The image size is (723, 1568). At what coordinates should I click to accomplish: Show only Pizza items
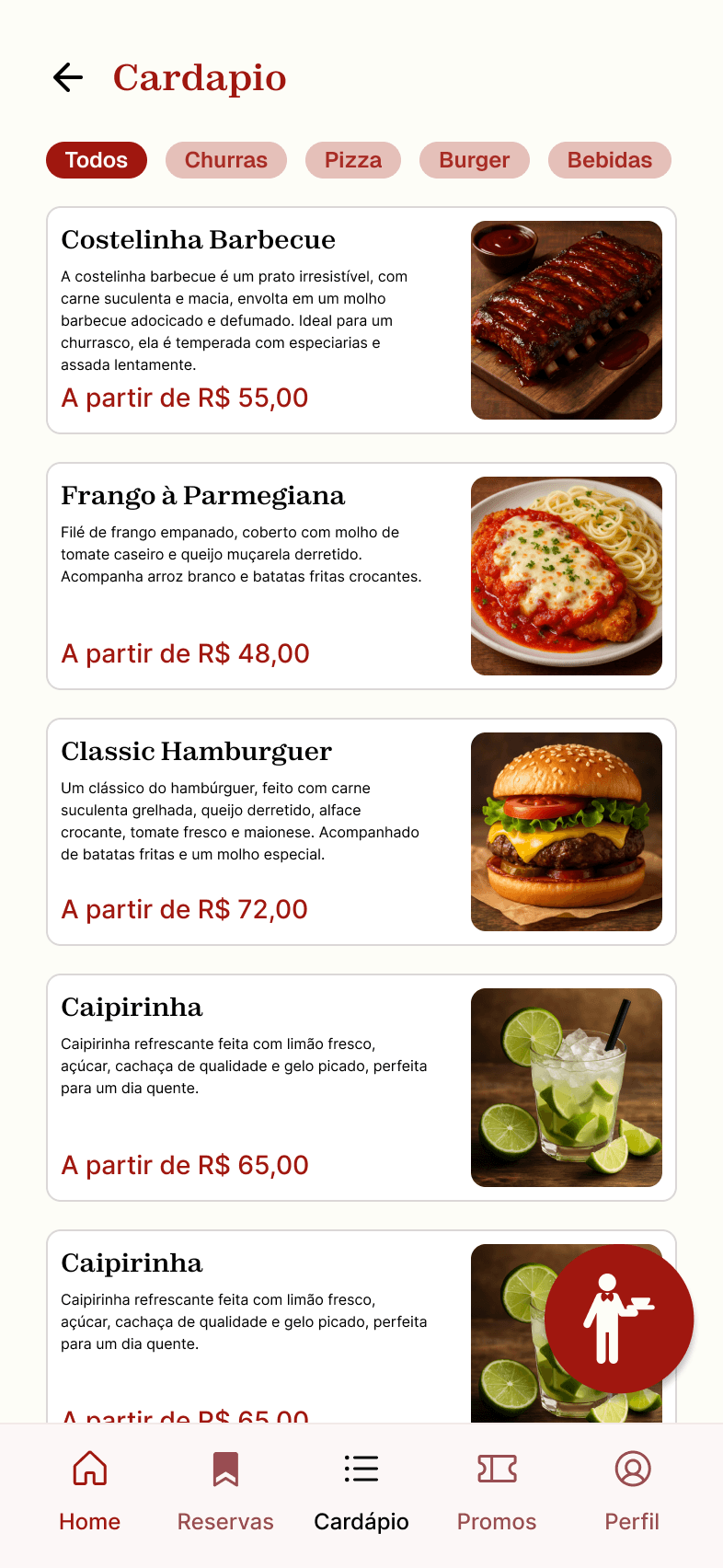click(353, 160)
